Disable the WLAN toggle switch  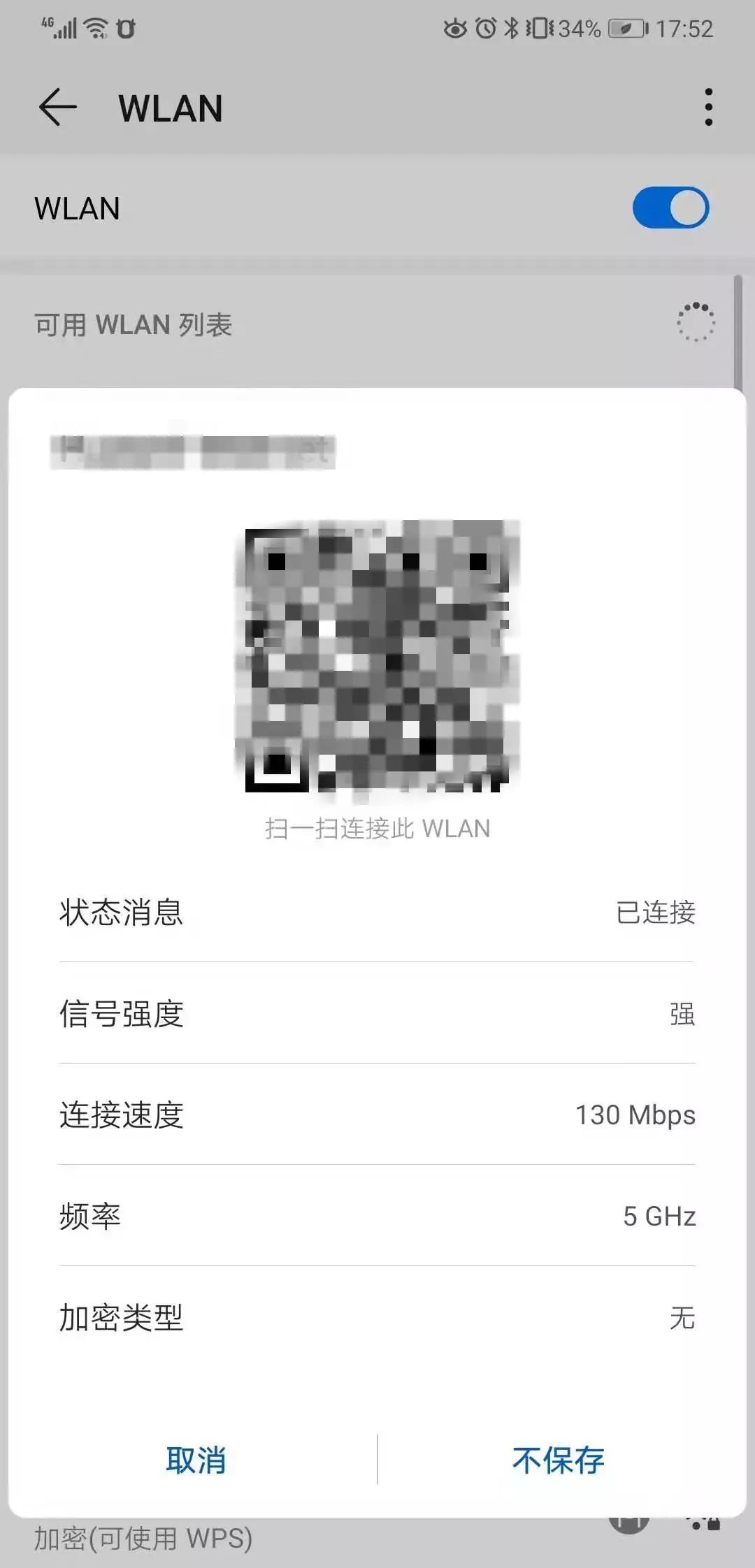click(669, 208)
